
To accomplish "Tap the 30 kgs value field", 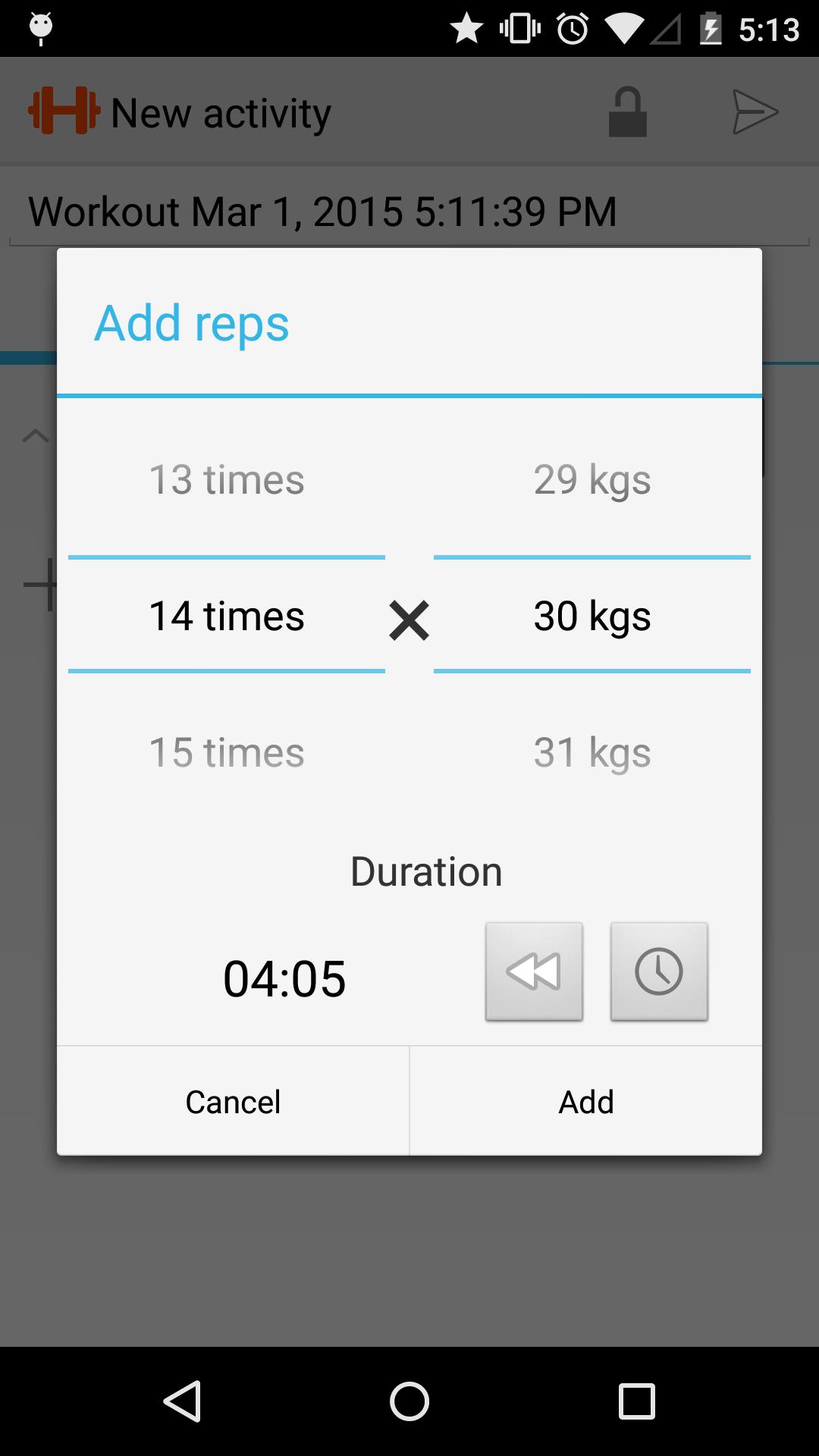I will click(592, 616).
